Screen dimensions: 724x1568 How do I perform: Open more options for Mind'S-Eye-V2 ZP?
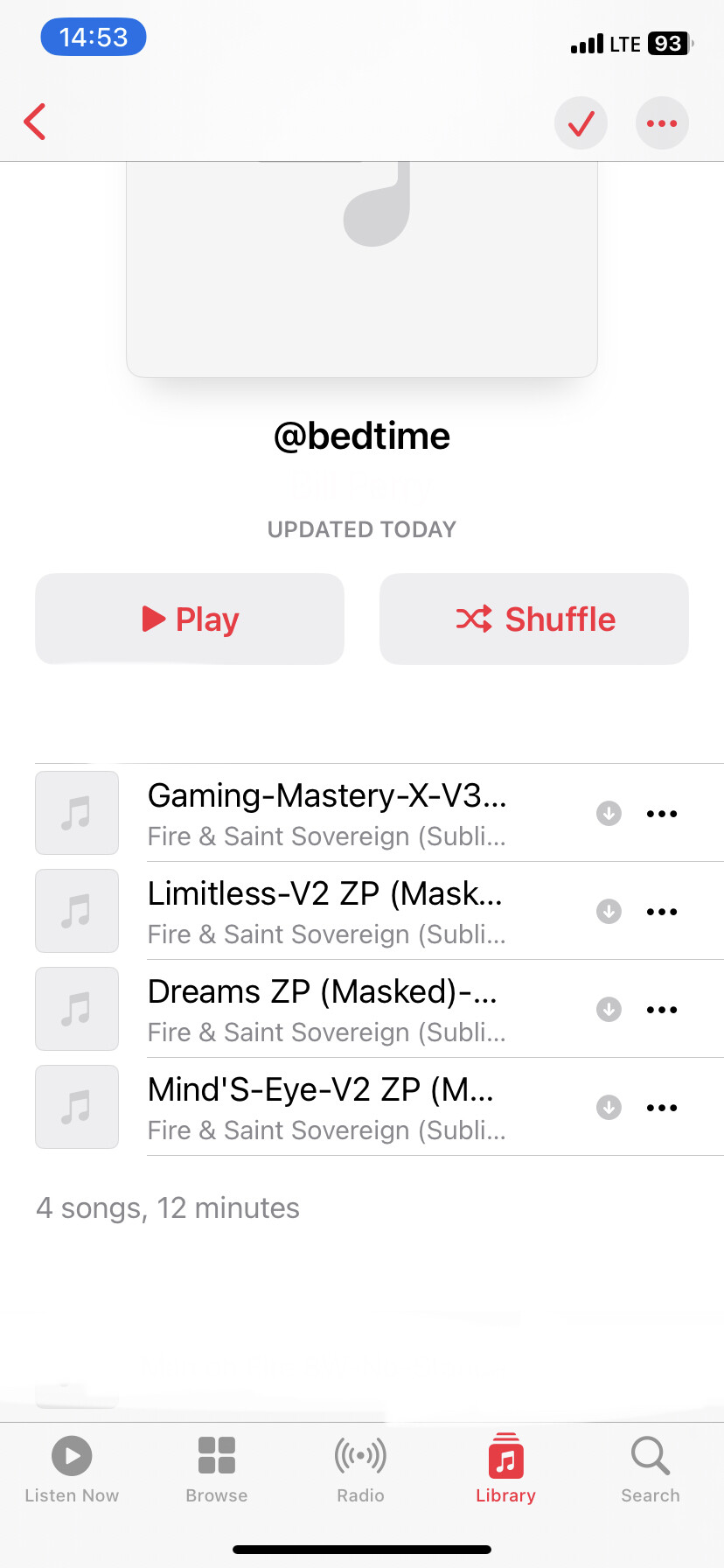point(662,1108)
